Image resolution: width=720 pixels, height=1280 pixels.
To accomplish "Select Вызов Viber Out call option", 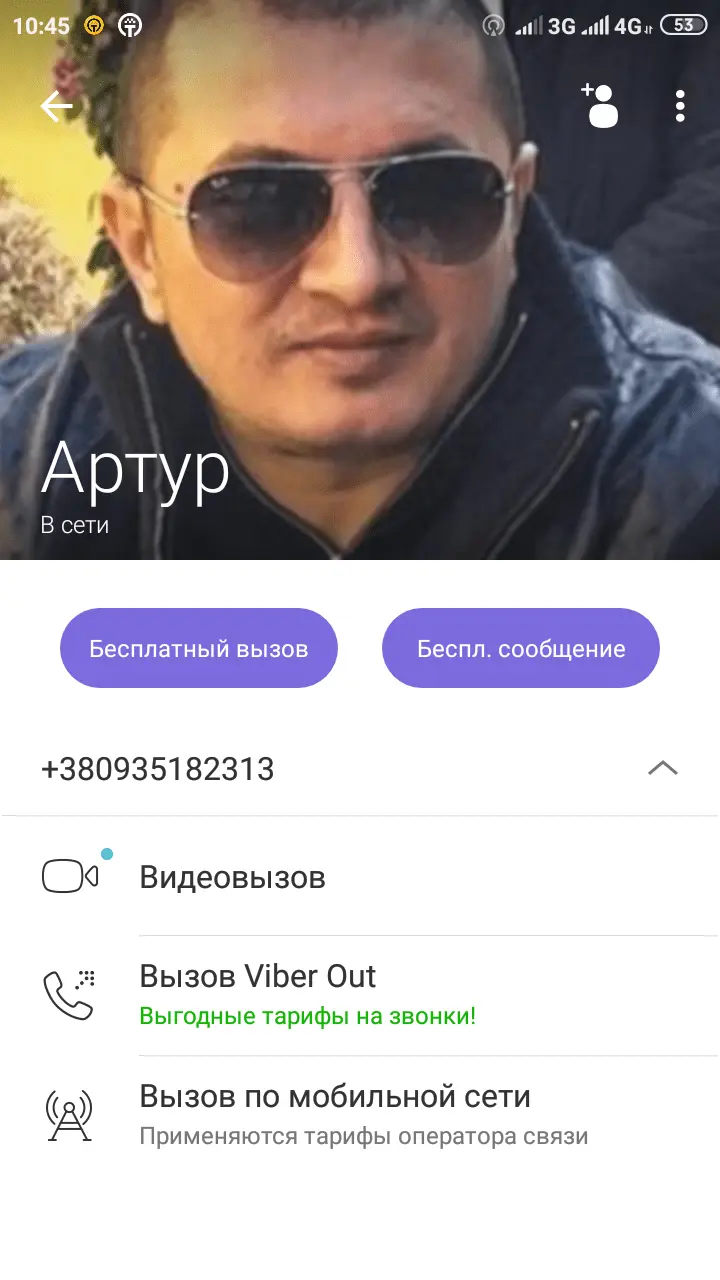I will 258,994.
